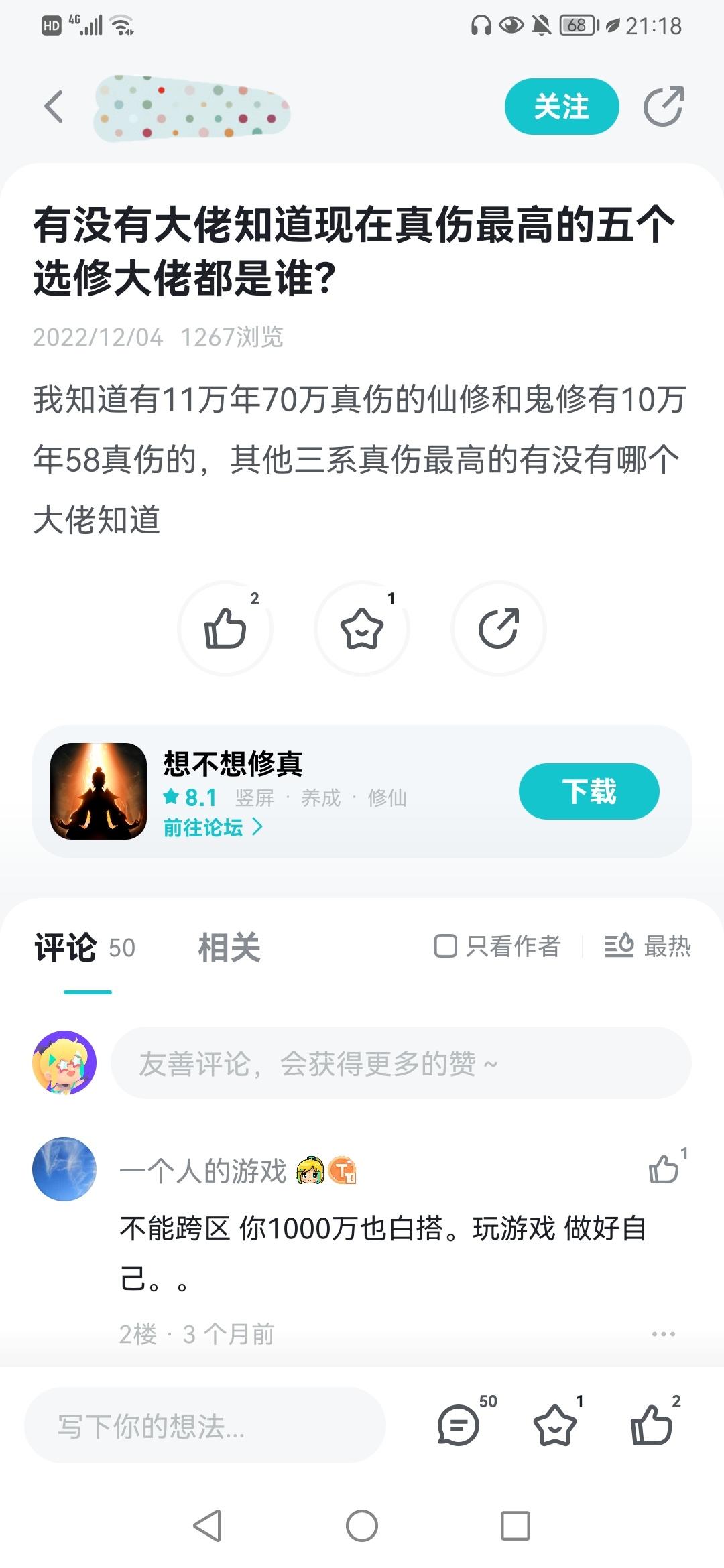Viewport: 724px width, 1568px height.
Task: Like the comment by 一个人的游戏
Action: 664,1169
